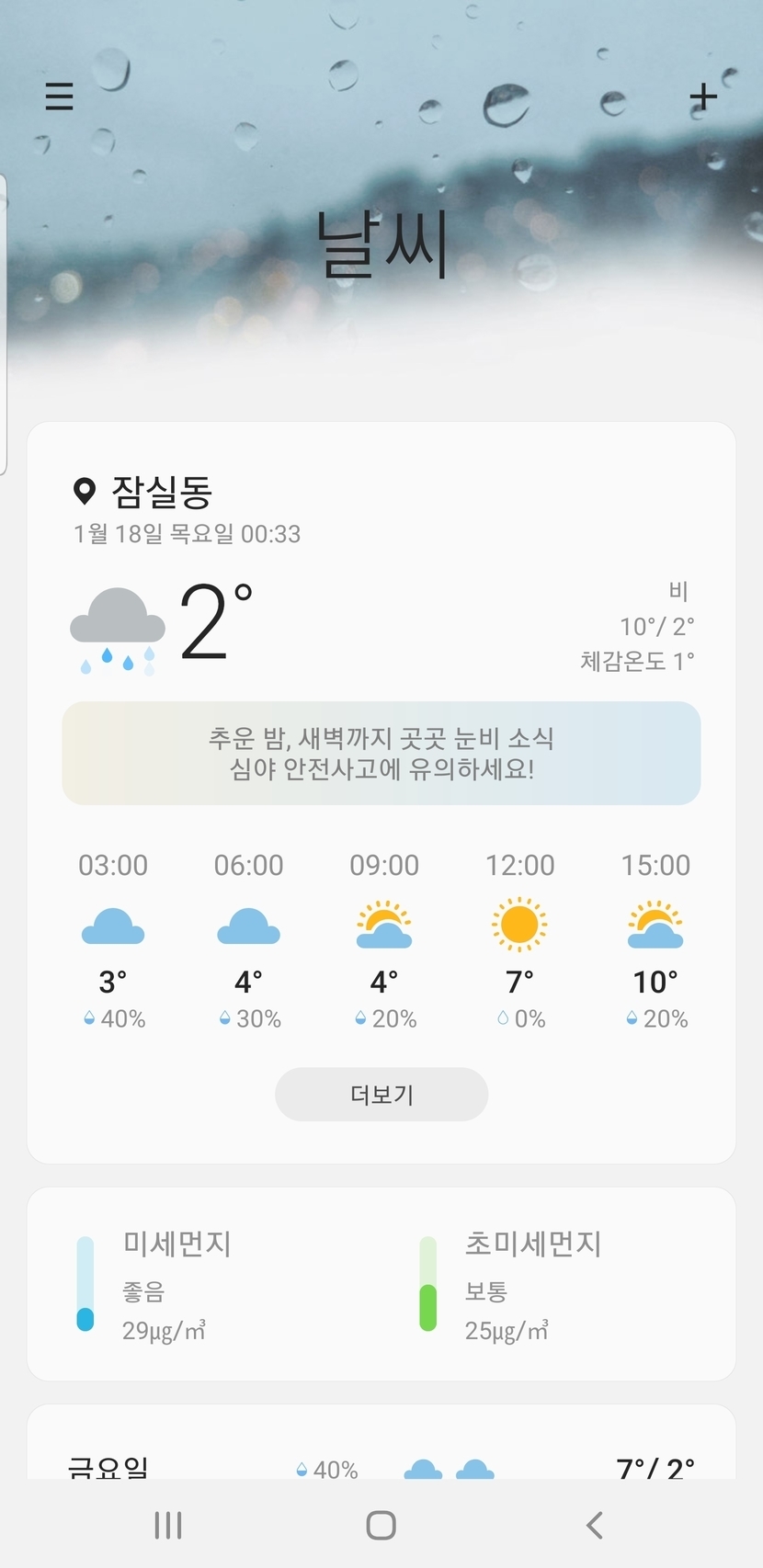763x1568 pixels.
Task: Add a new location with plus icon
Action: (703, 97)
